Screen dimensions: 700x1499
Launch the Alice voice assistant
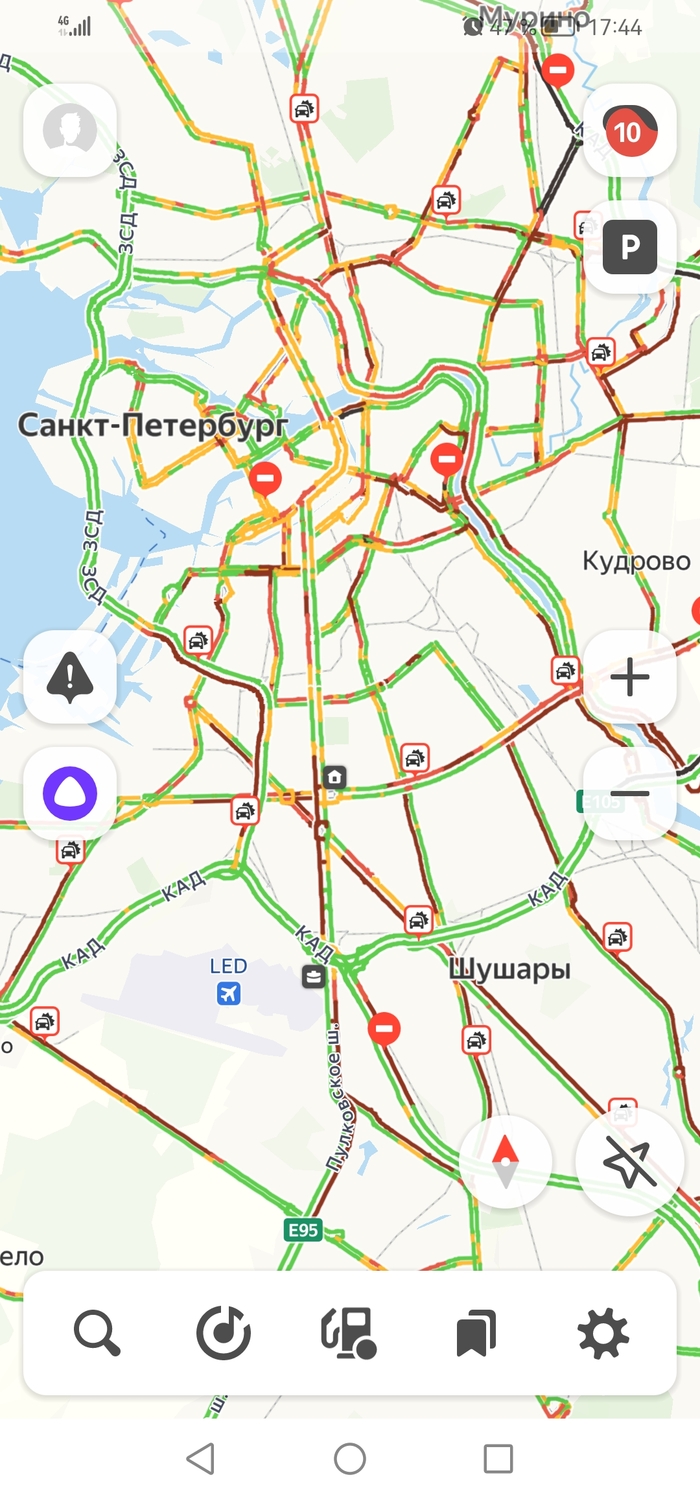point(70,794)
